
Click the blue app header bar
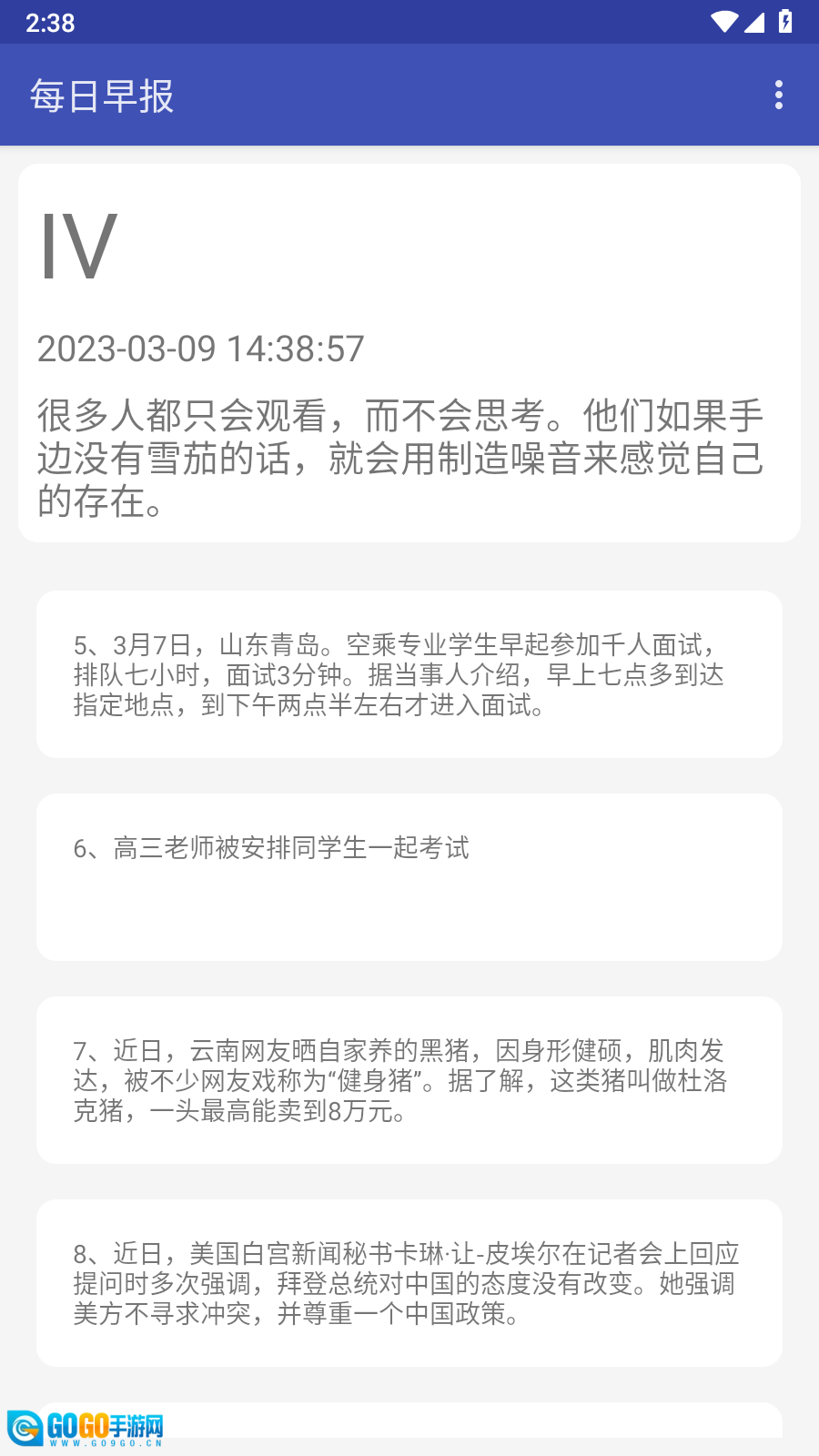point(409,95)
